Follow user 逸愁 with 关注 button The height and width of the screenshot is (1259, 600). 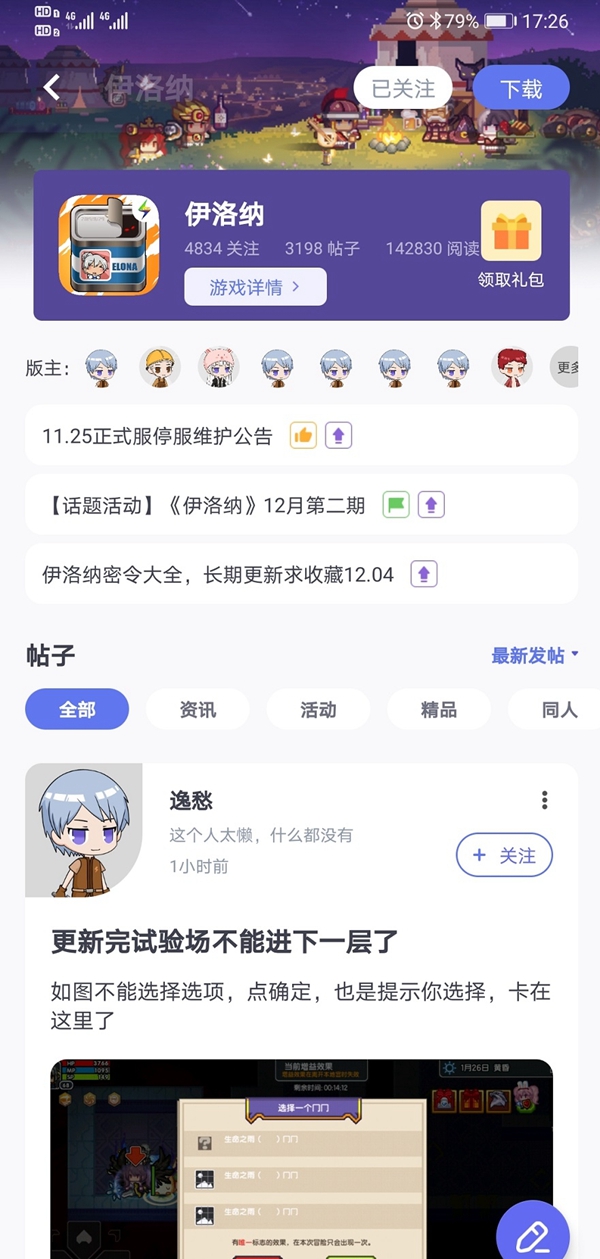coord(504,855)
